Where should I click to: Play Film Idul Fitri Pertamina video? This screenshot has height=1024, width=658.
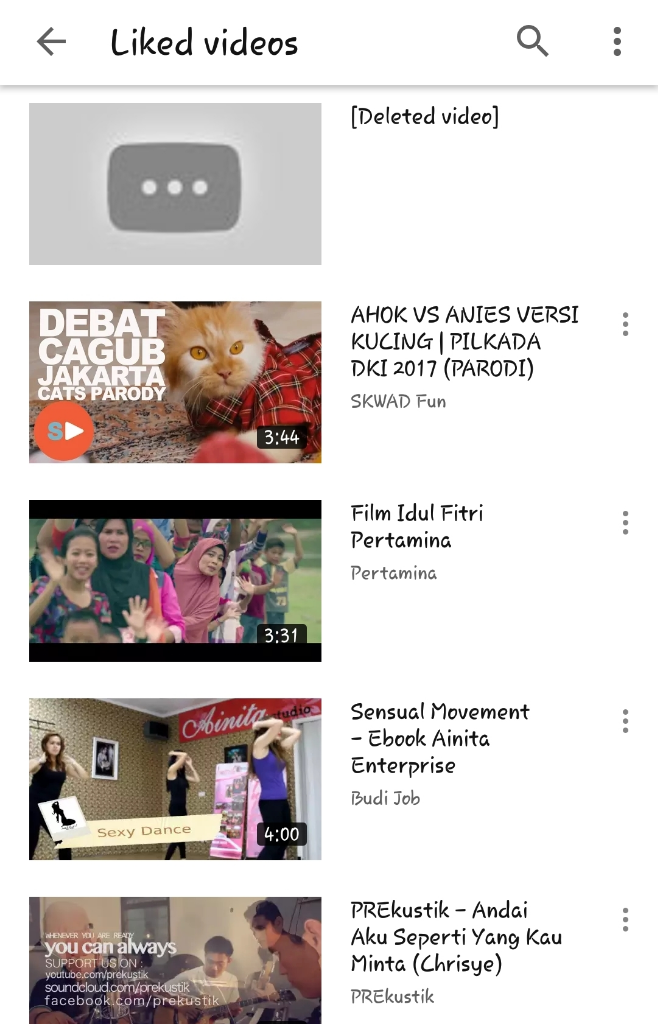point(175,580)
